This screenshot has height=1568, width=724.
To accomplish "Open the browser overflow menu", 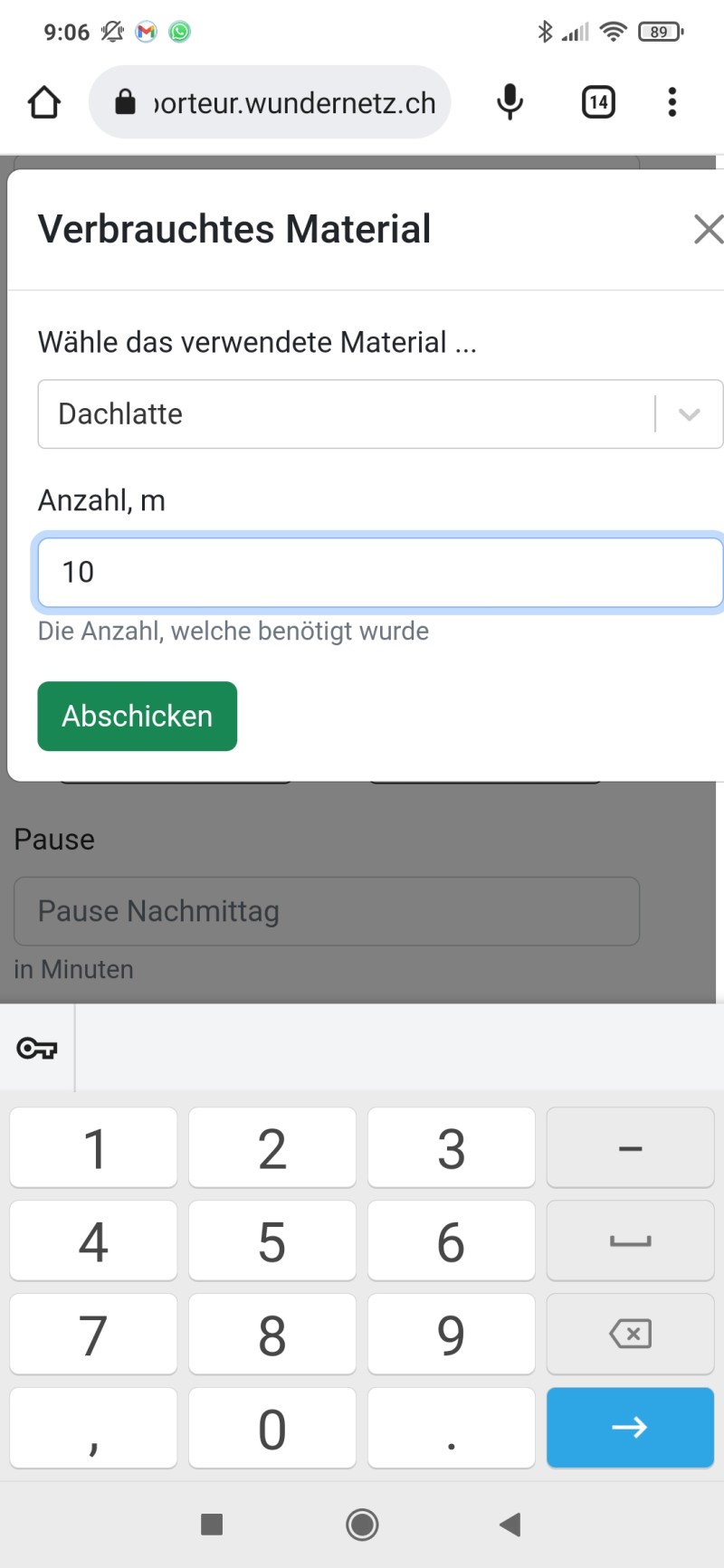I will (672, 102).
